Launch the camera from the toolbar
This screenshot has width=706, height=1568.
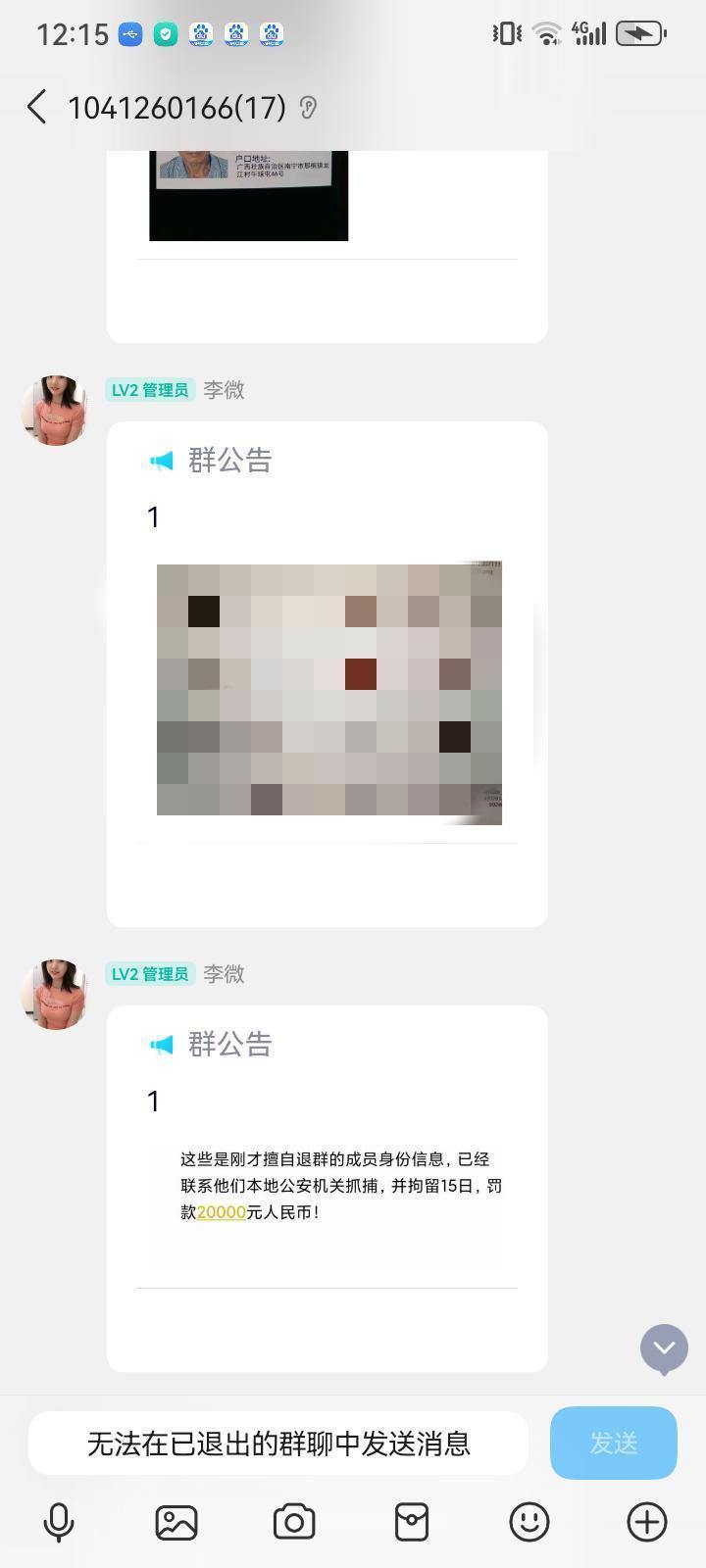(294, 1522)
